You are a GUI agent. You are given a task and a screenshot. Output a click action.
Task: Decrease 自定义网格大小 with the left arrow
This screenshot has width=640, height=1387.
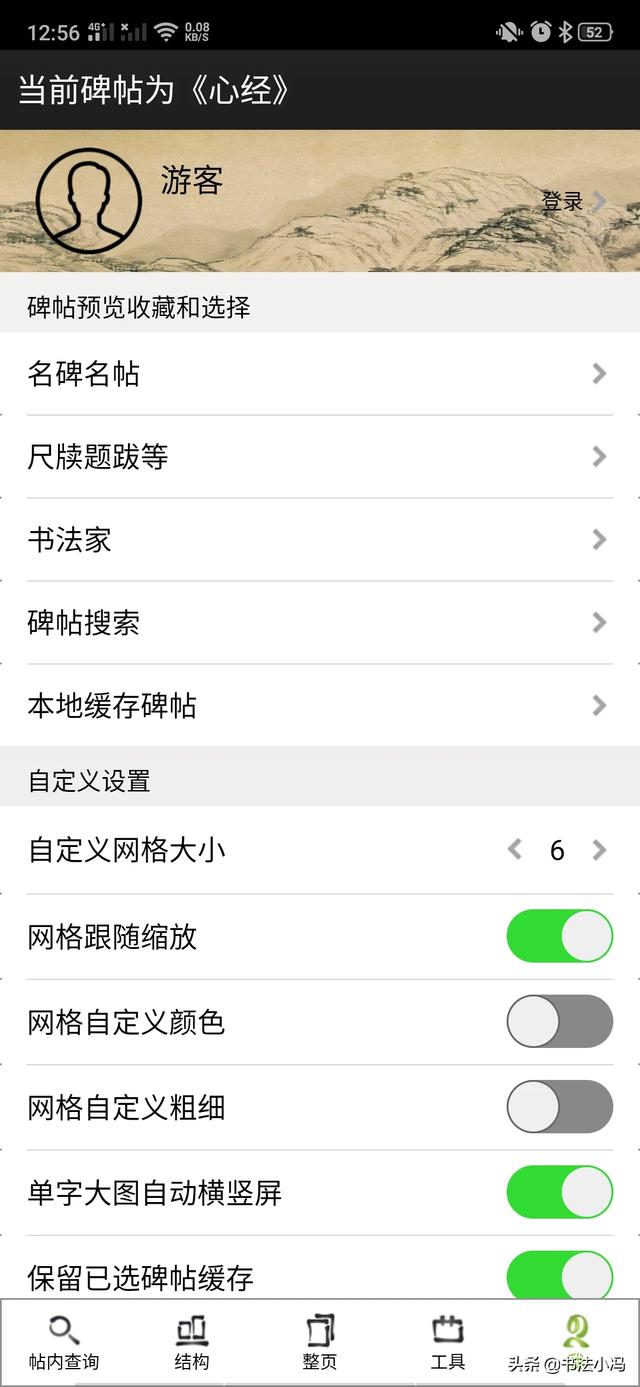pyautogui.click(x=515, y=850)
